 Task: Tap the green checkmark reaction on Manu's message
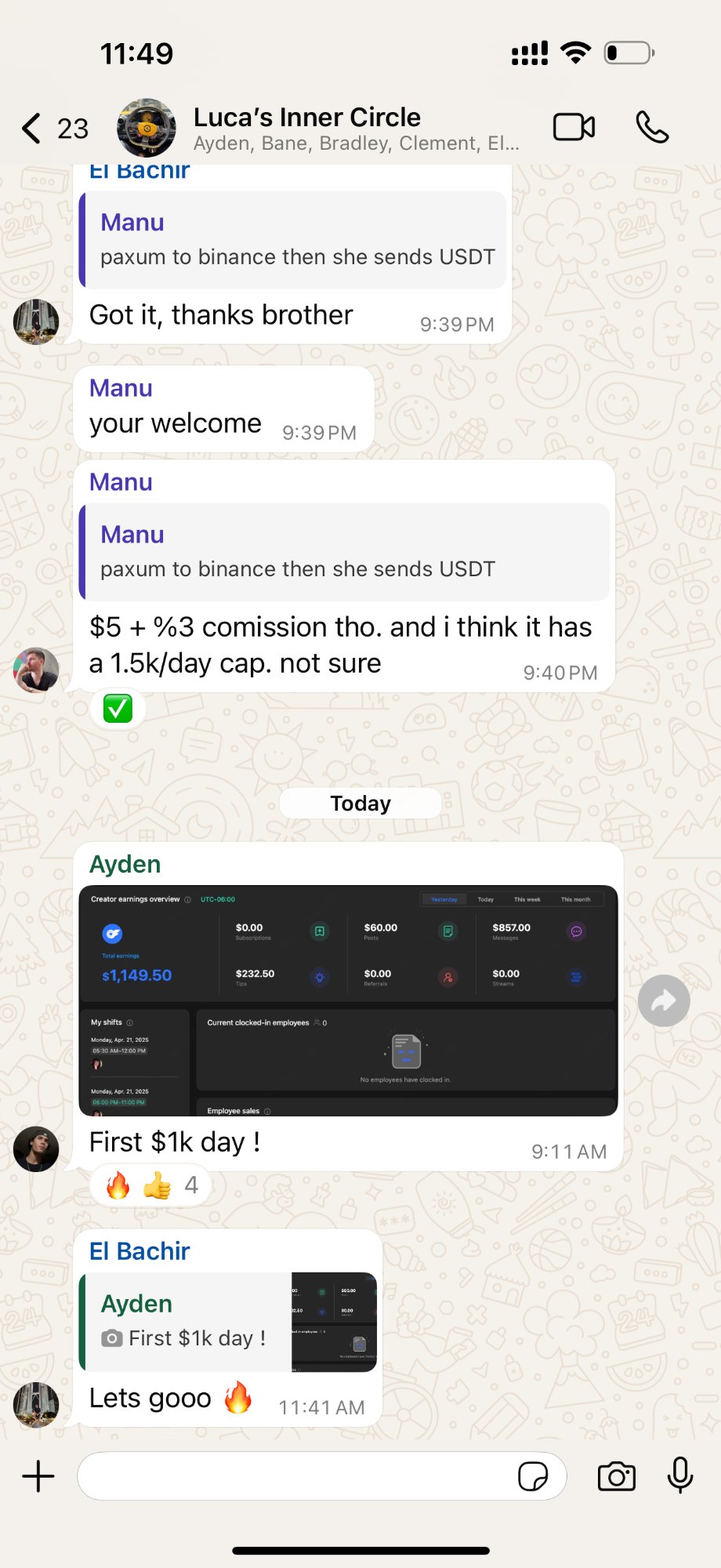117,708
